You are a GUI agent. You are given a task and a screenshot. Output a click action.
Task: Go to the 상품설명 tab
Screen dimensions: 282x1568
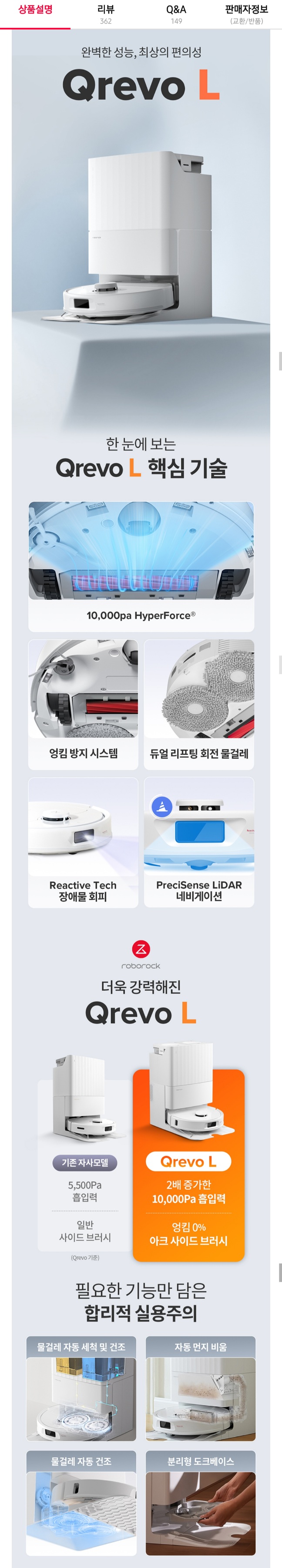click(x=35, y=10)
